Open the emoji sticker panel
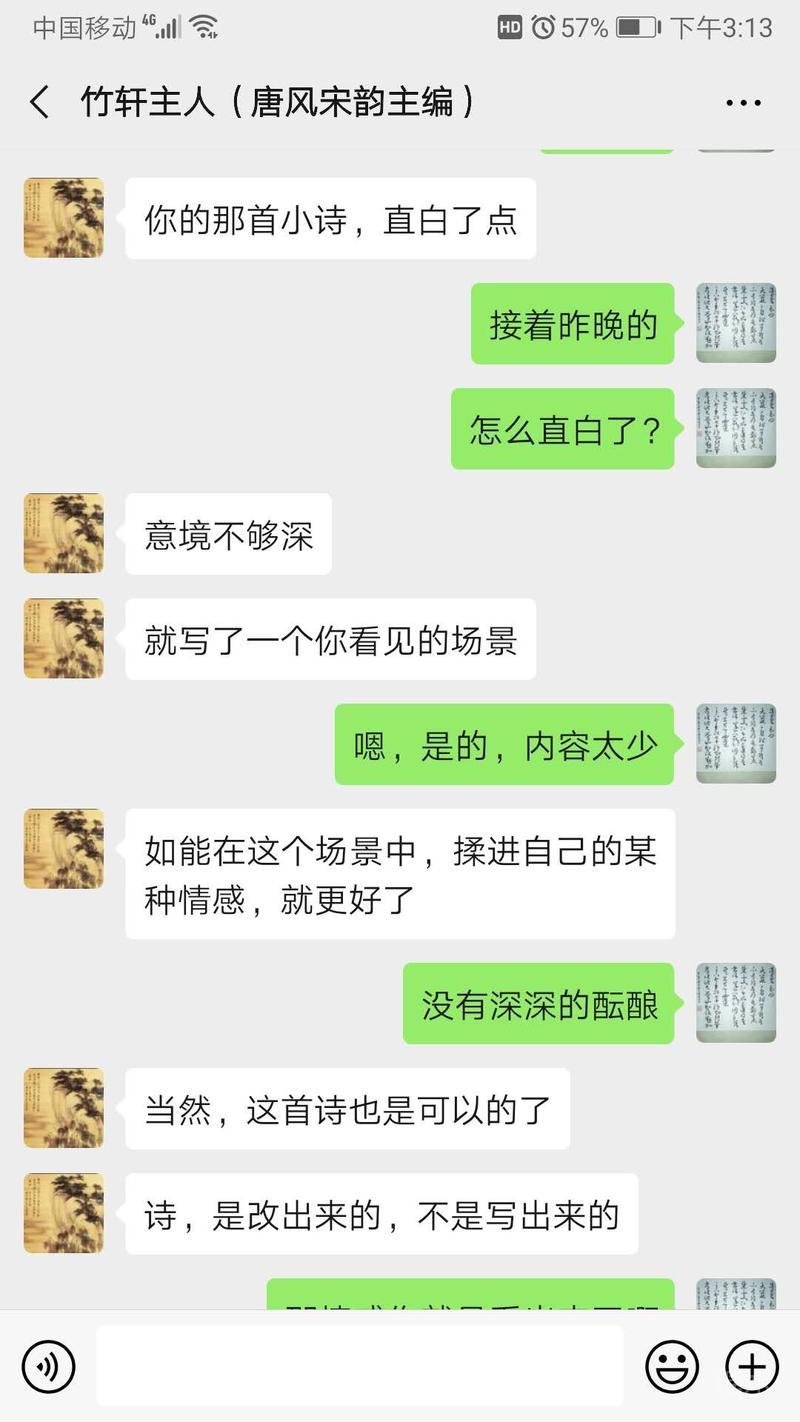 671,1366
